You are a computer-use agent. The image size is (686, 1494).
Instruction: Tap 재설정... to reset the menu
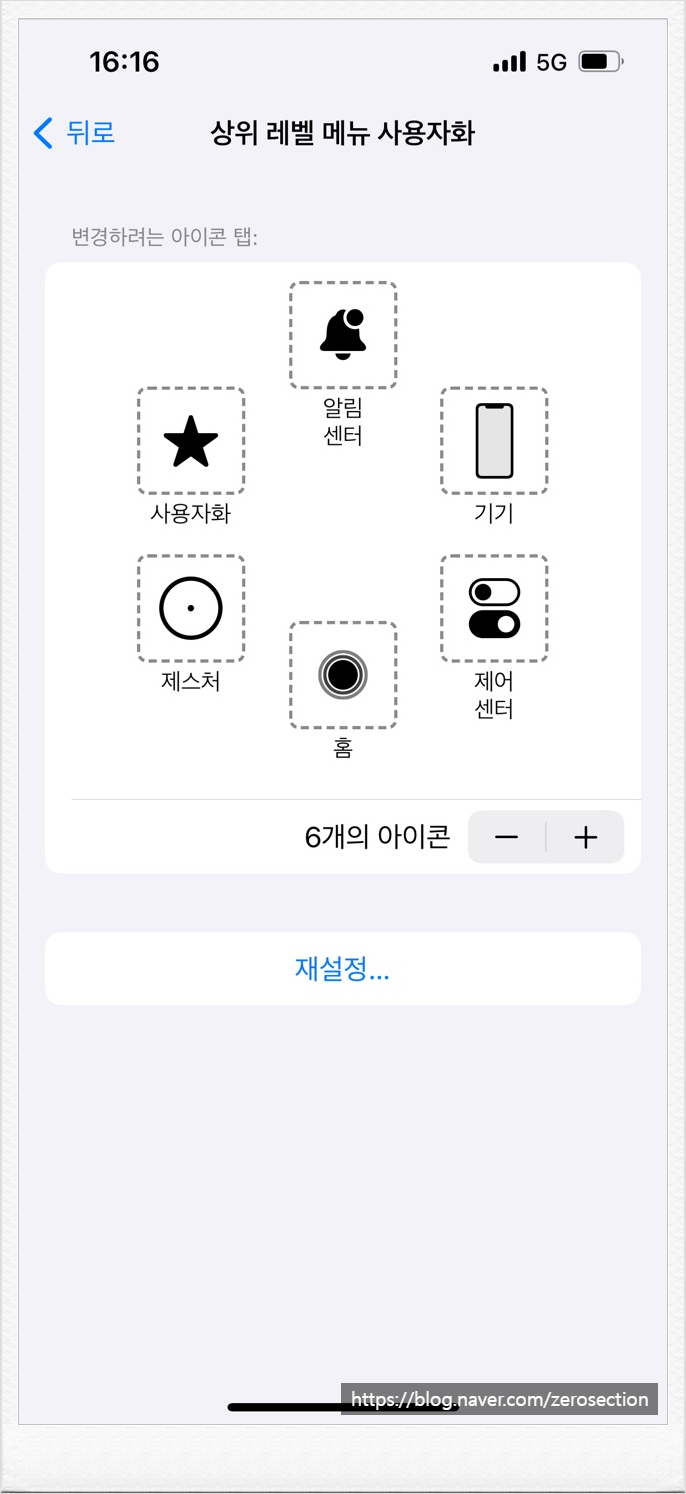click(x=342, y=969)
